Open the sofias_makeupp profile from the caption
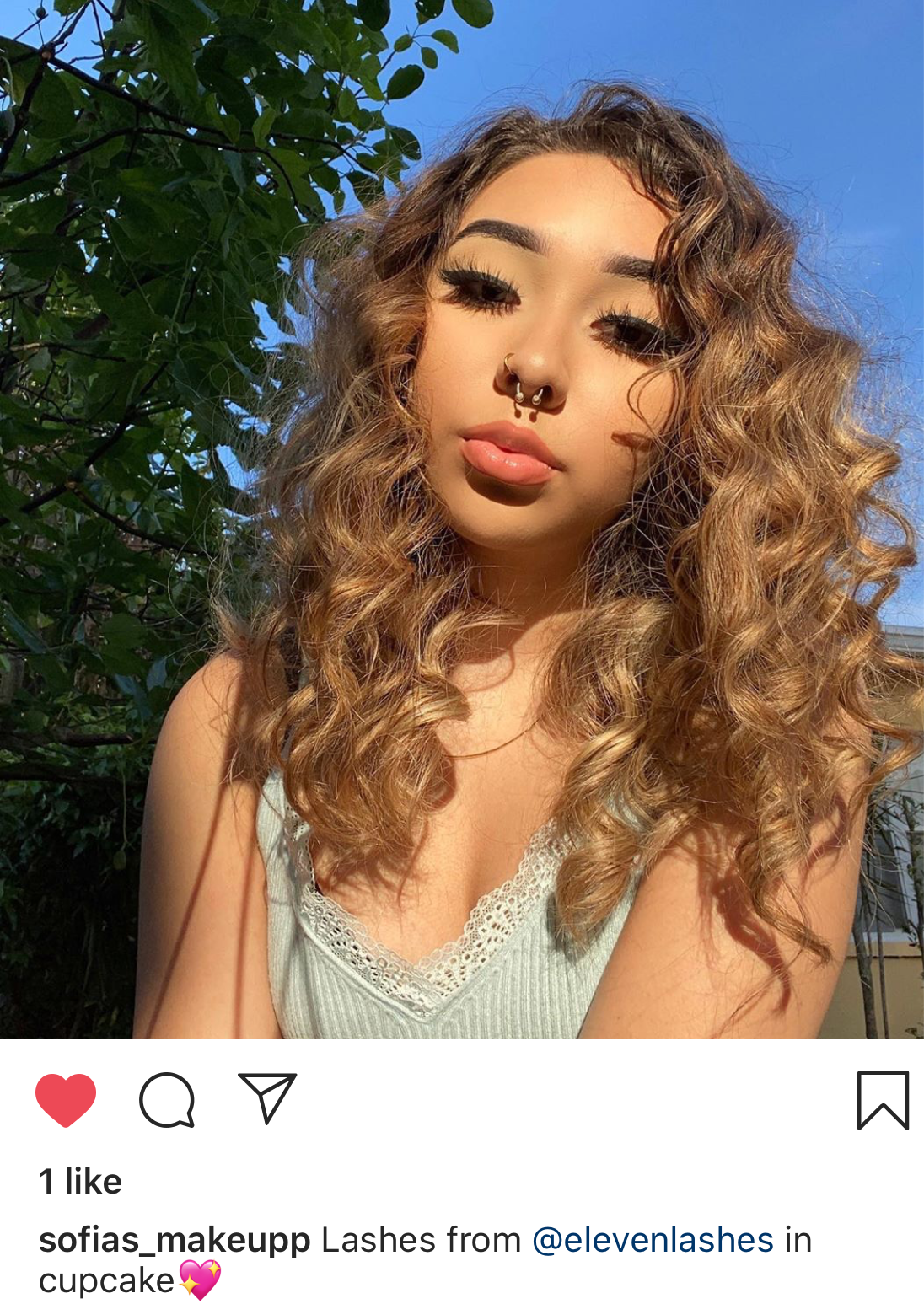The image size is (924, 1304). [175, 1240]
